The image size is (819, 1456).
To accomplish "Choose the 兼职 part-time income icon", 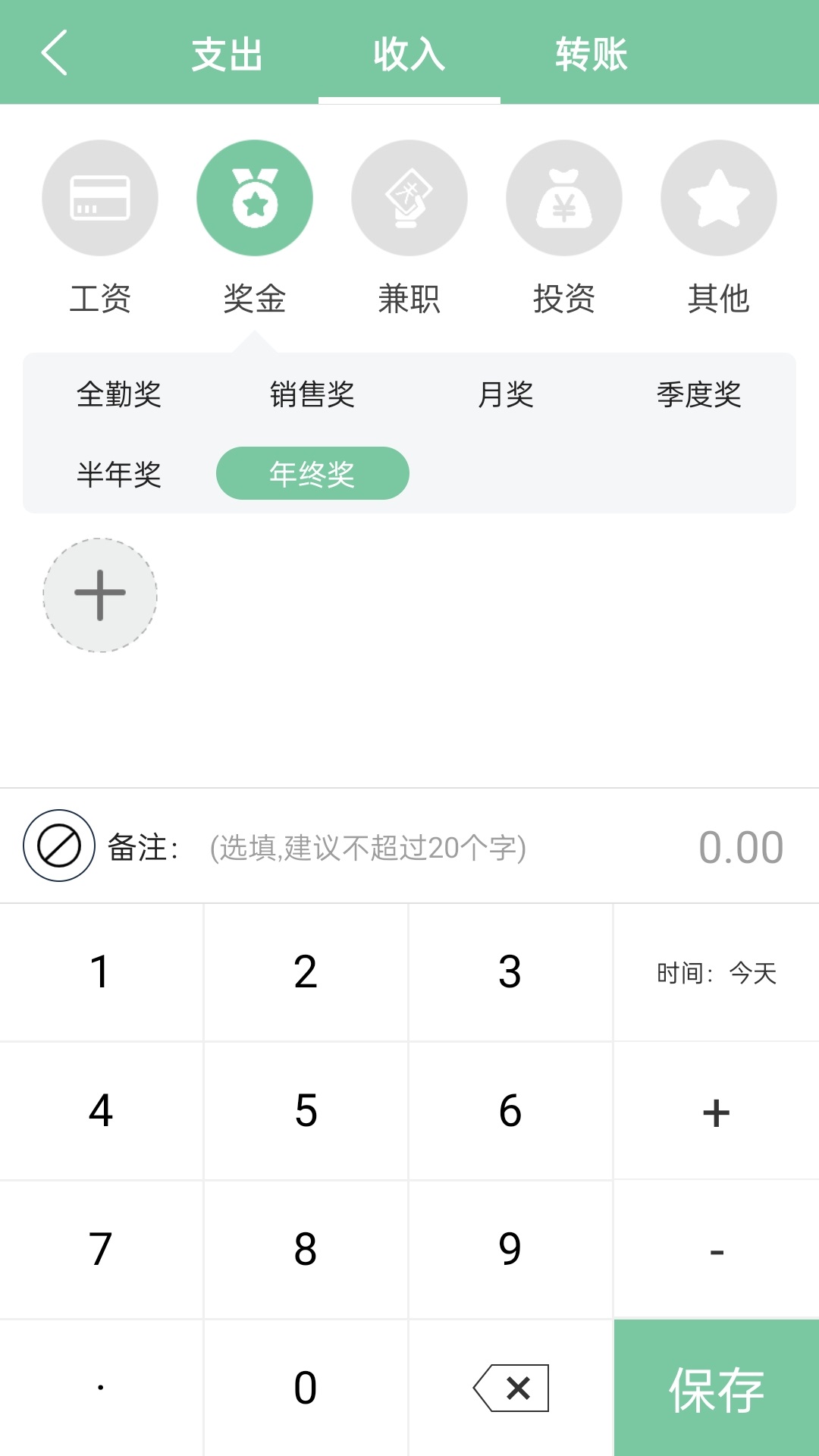I will pos(409,197).
